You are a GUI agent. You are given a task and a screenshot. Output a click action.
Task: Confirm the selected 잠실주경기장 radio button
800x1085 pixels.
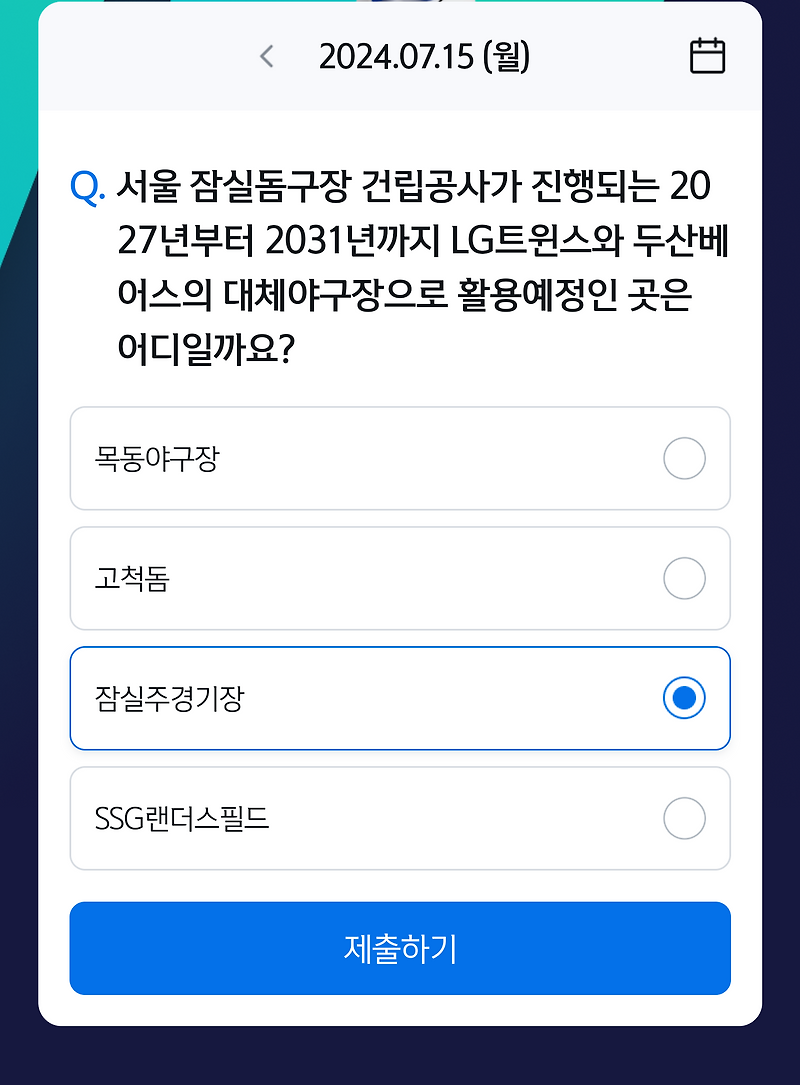pyautogui.click(x=684, y=698)
